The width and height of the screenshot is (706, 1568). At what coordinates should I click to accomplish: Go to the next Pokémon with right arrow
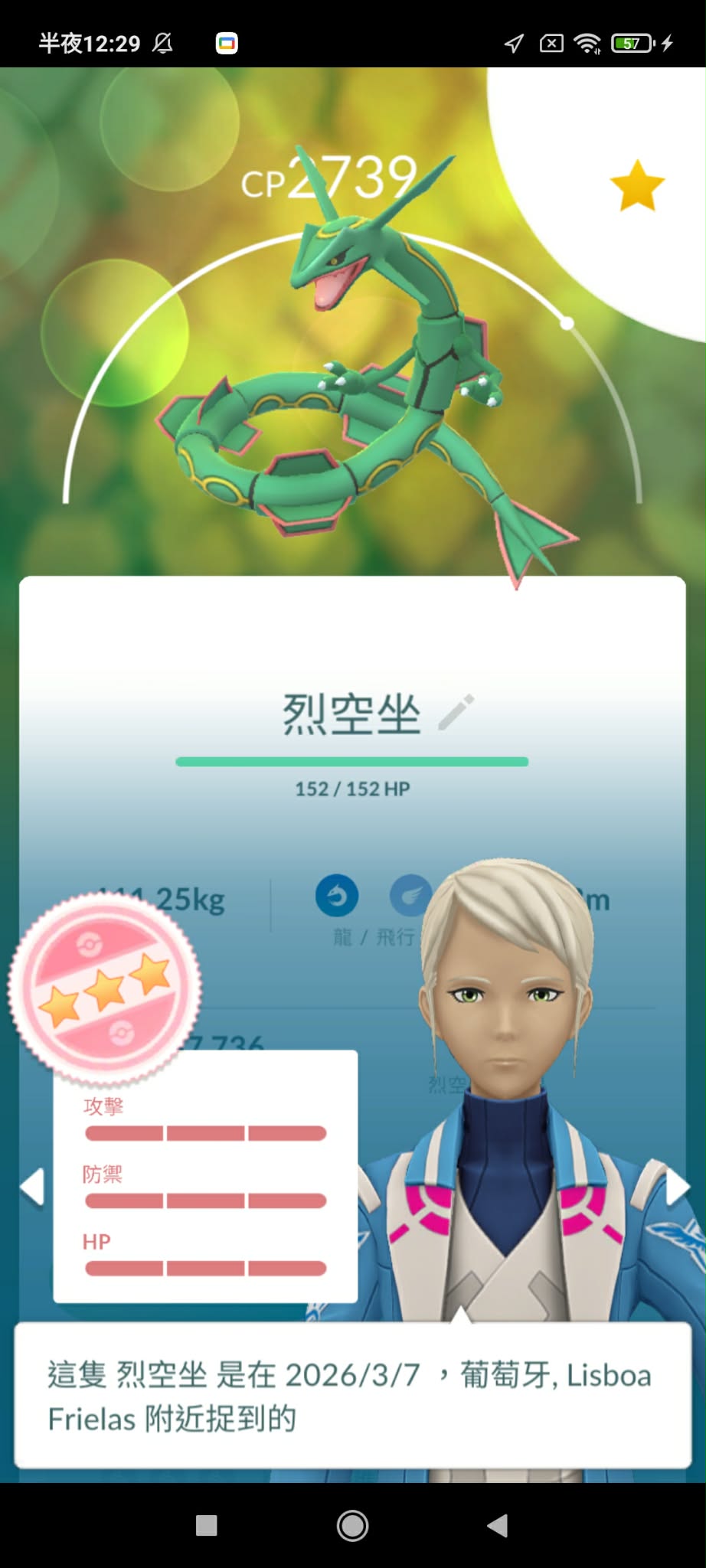coord(677,1187)
